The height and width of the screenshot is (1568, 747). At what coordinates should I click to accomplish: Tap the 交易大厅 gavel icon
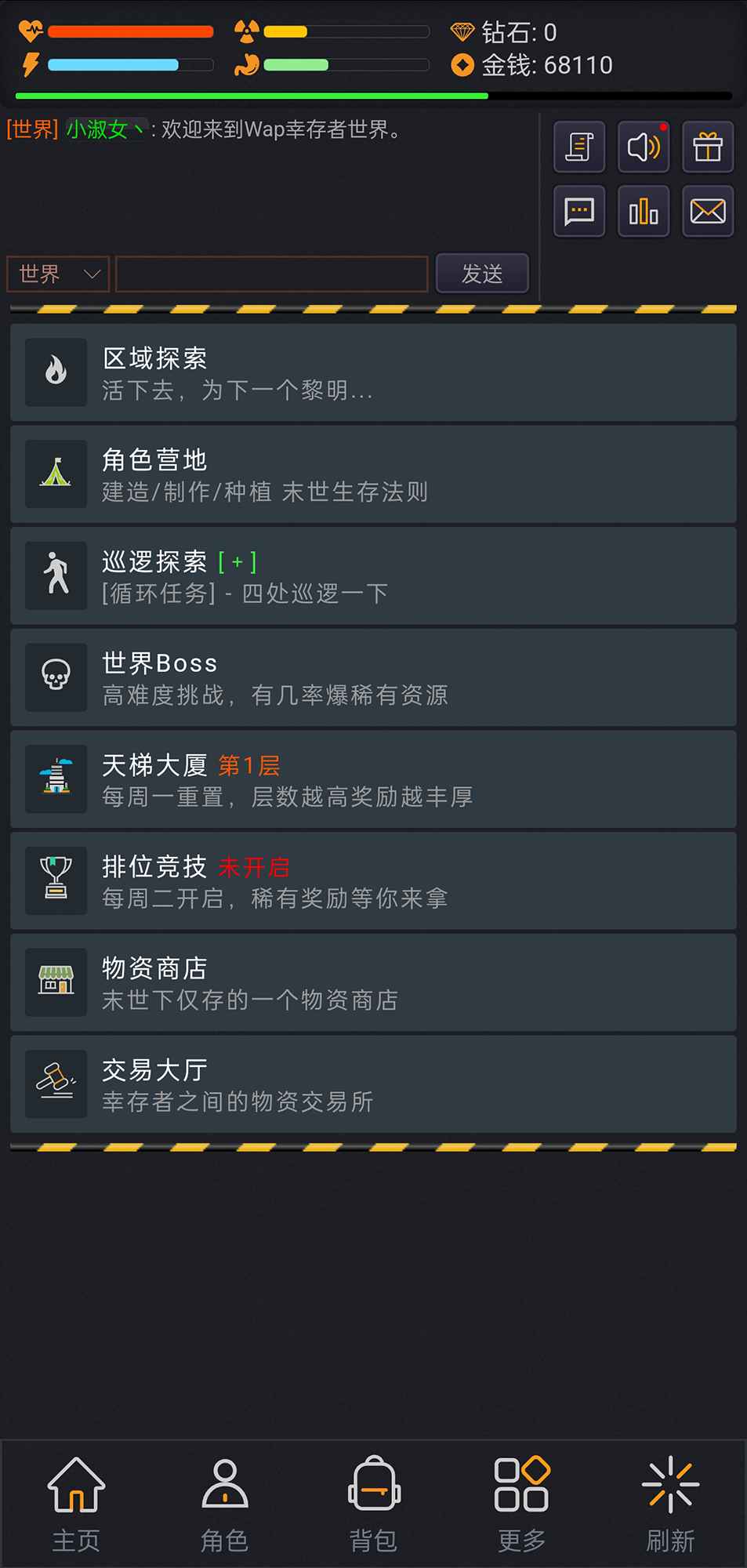click(56, 1083)
